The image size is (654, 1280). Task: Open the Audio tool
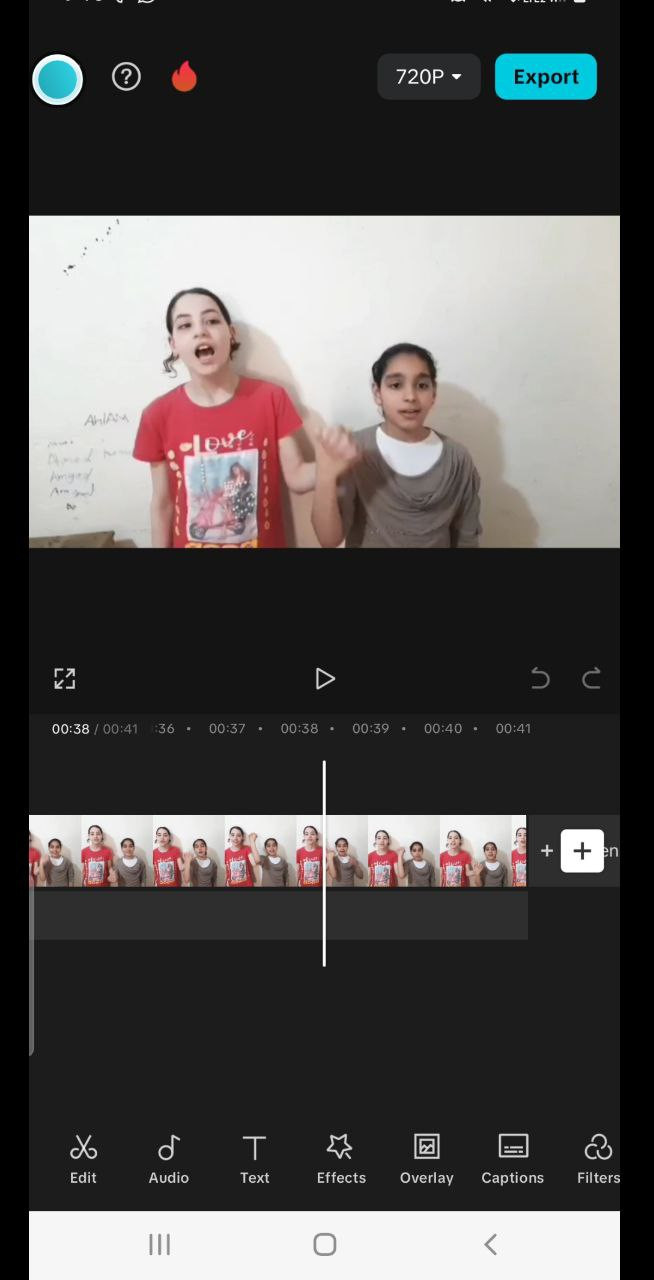coord(169,1159)
